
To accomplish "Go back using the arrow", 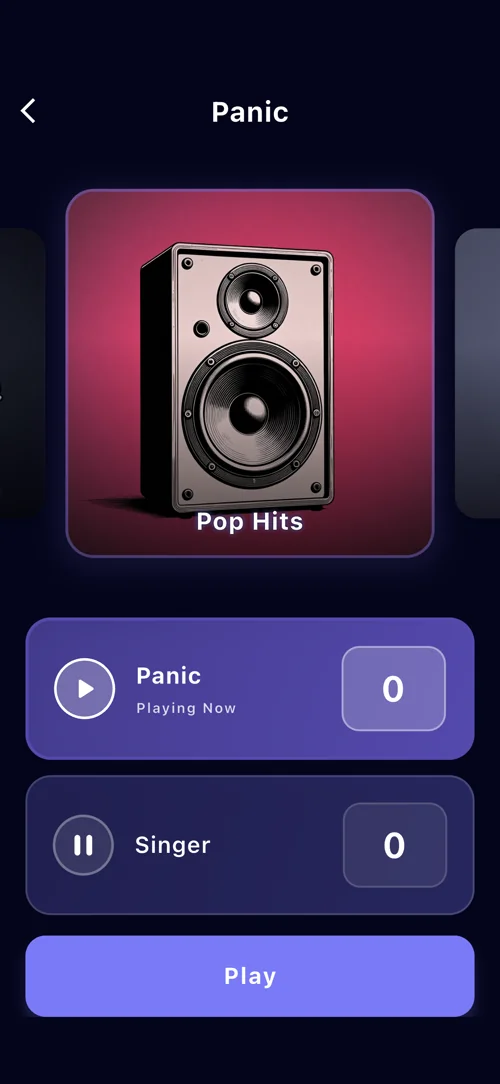I will point(28,111).
